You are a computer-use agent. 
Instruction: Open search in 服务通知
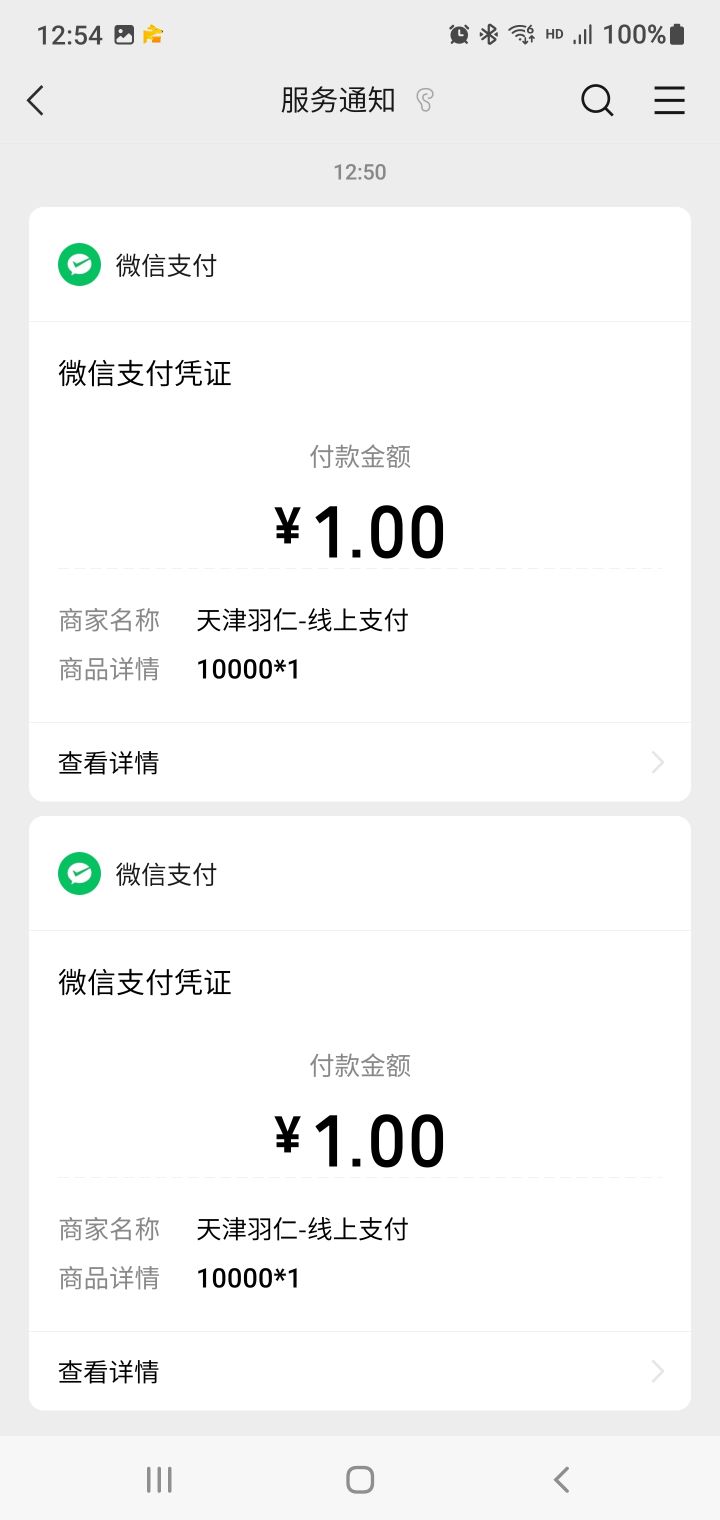pyautogui.click(x=597, y=100)
